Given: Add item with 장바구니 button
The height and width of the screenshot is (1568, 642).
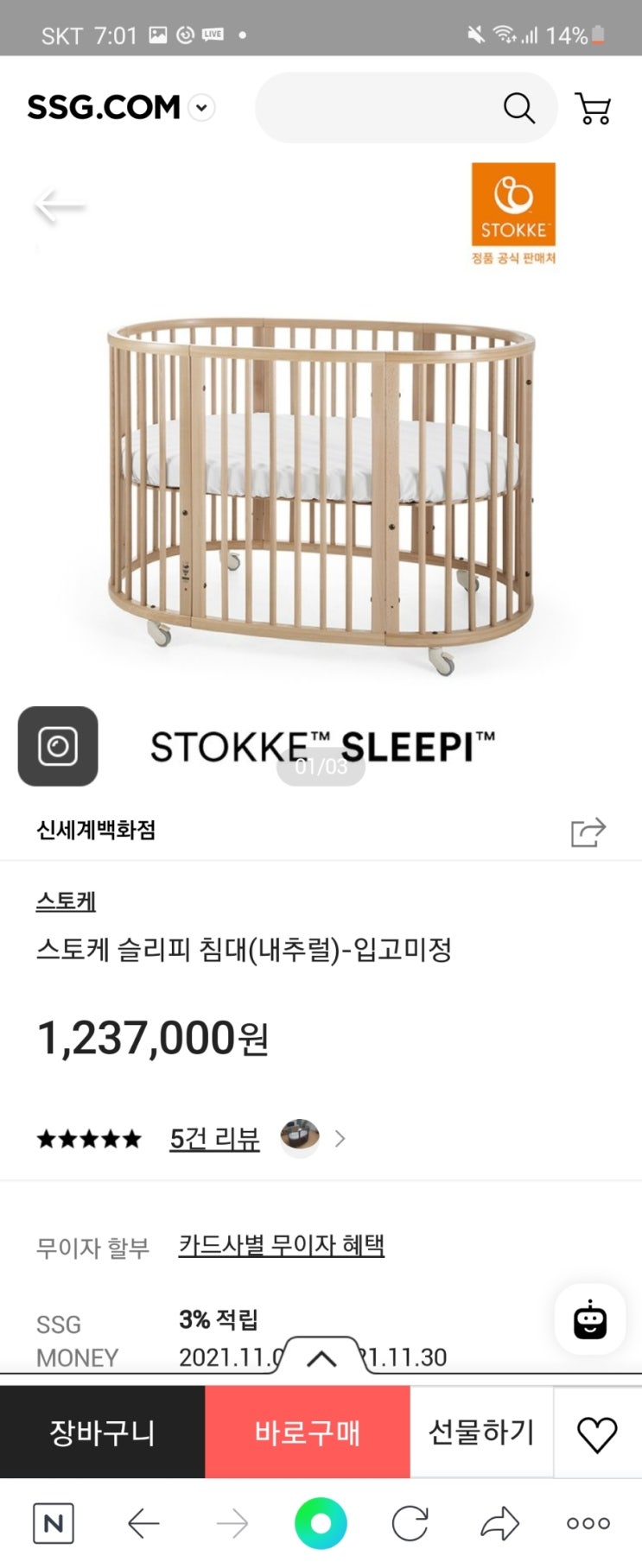Looking at the screenshot, I should pos(102,1432).
